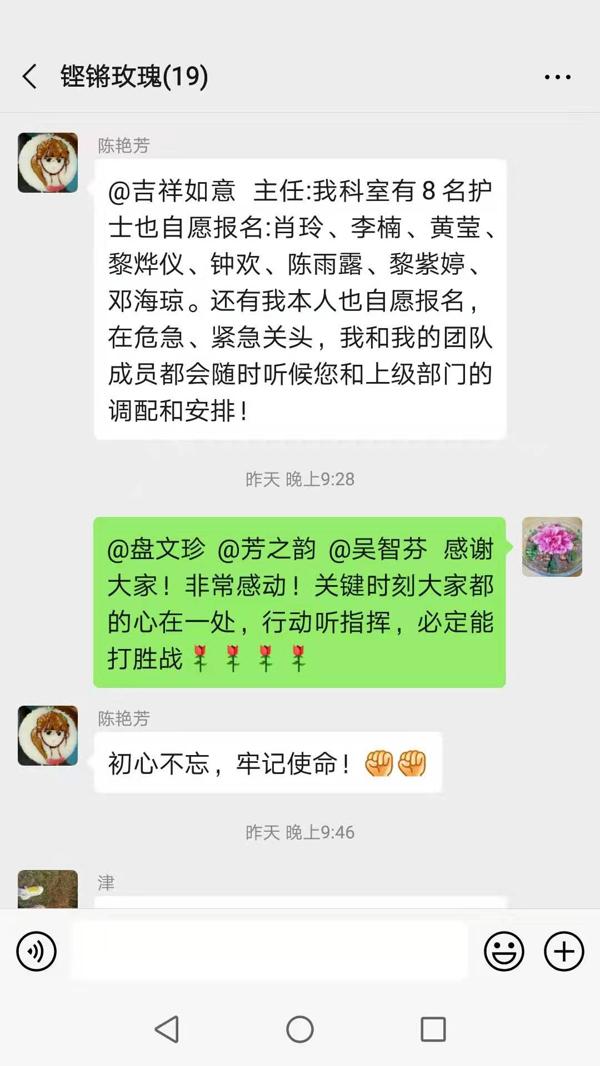The width and height of the screenshot is (600, 1066).
Task: Switch to voice message input
Action: pos(36,950)
